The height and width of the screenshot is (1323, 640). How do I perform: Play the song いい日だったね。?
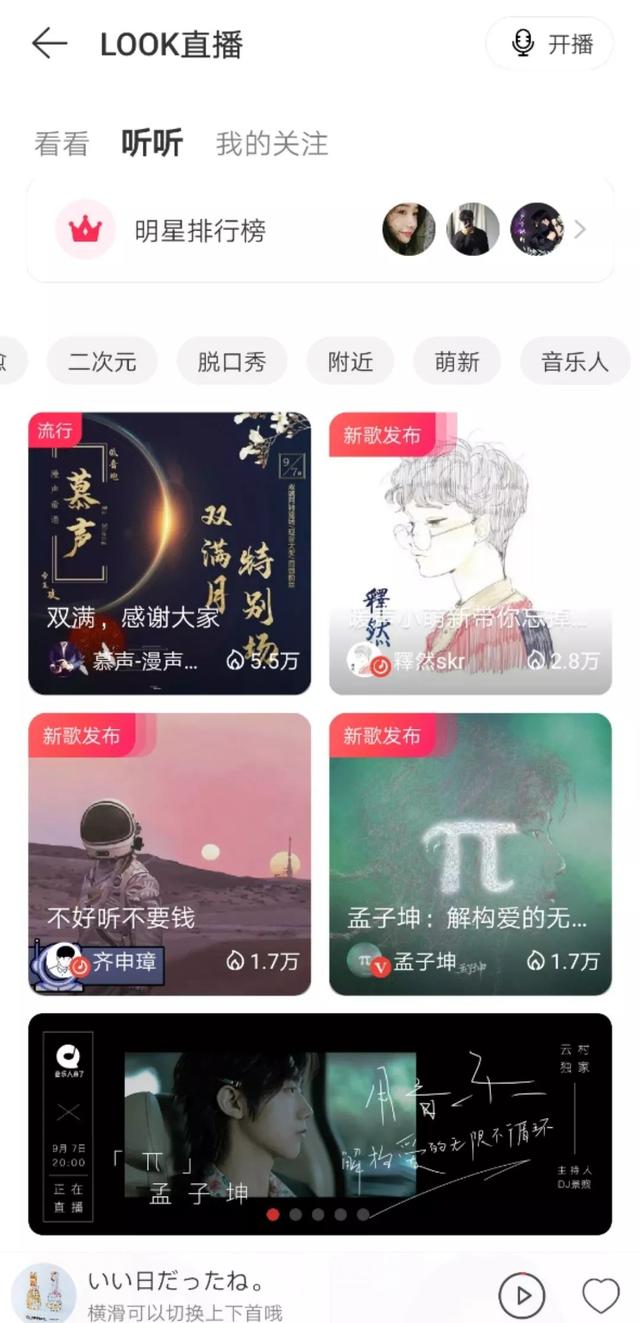pos(523,1296)
